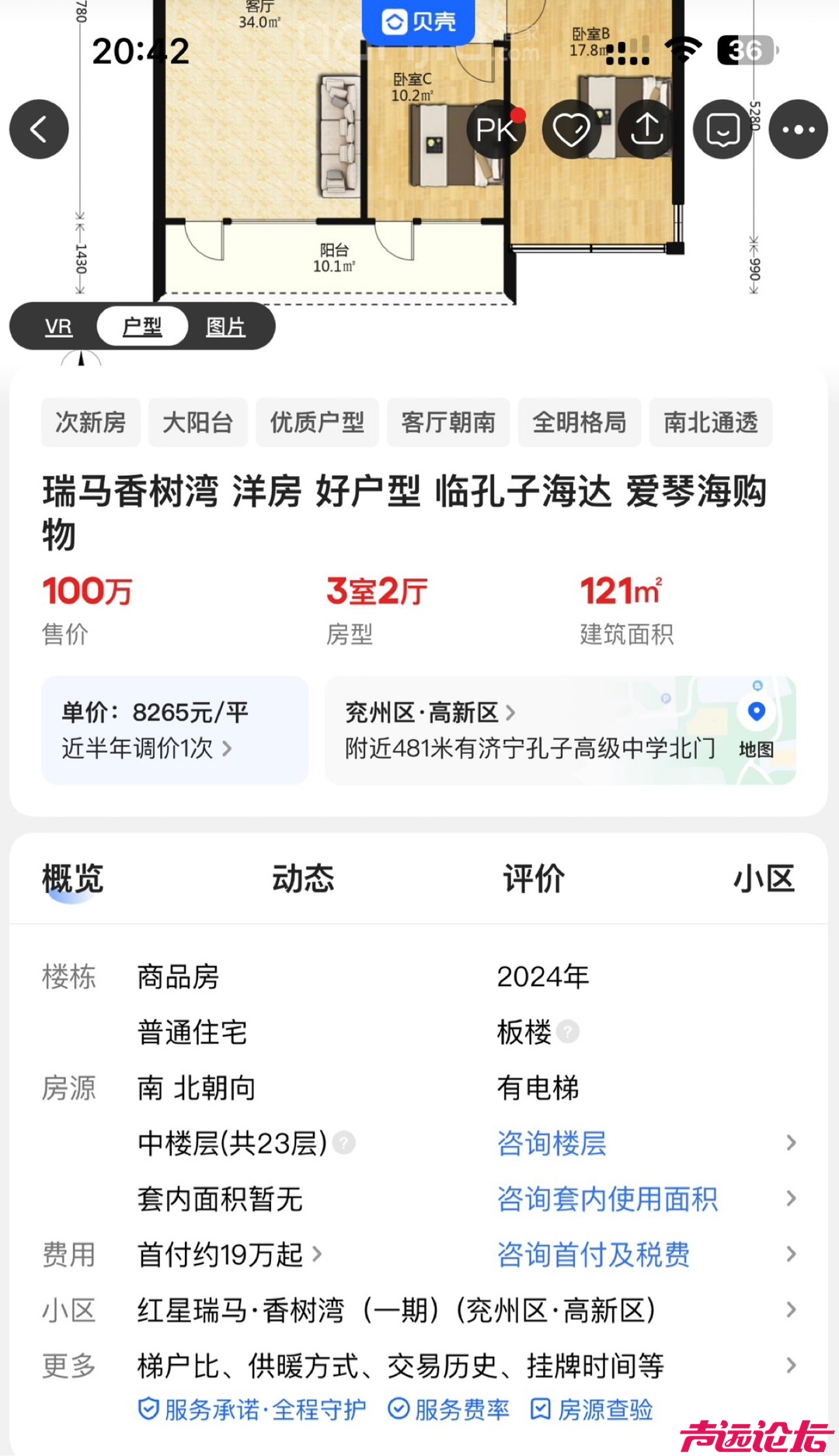Switch to the VR view

pos(58,327)
